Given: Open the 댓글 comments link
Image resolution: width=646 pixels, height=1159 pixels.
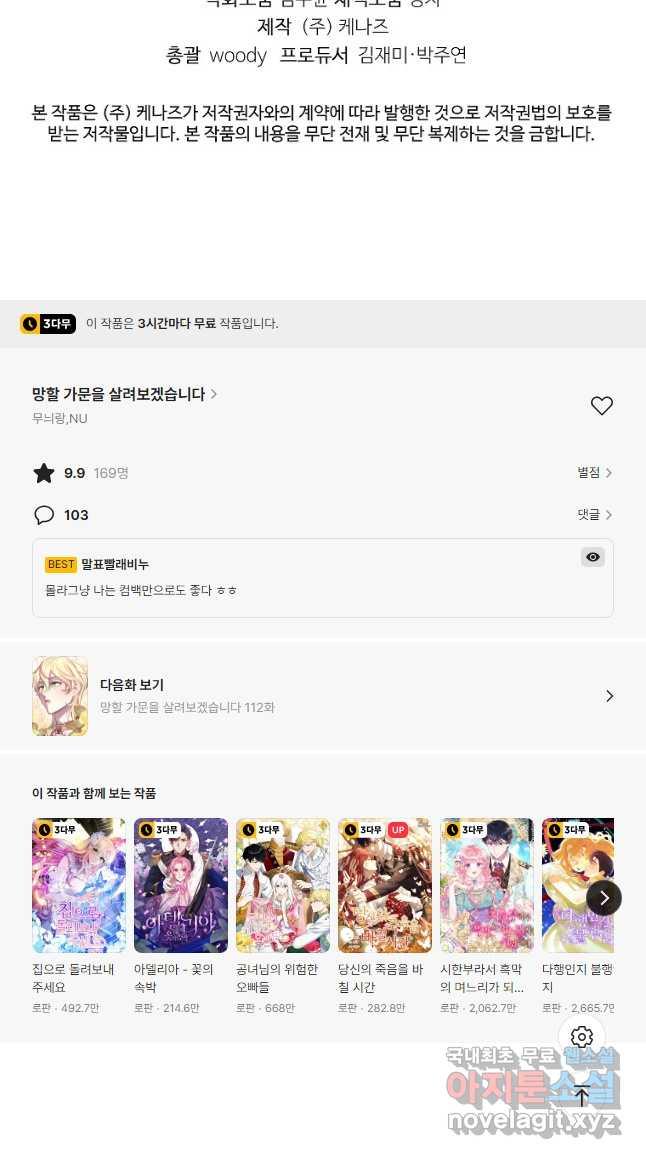Looking at the screenshot, I should (594, 514).
